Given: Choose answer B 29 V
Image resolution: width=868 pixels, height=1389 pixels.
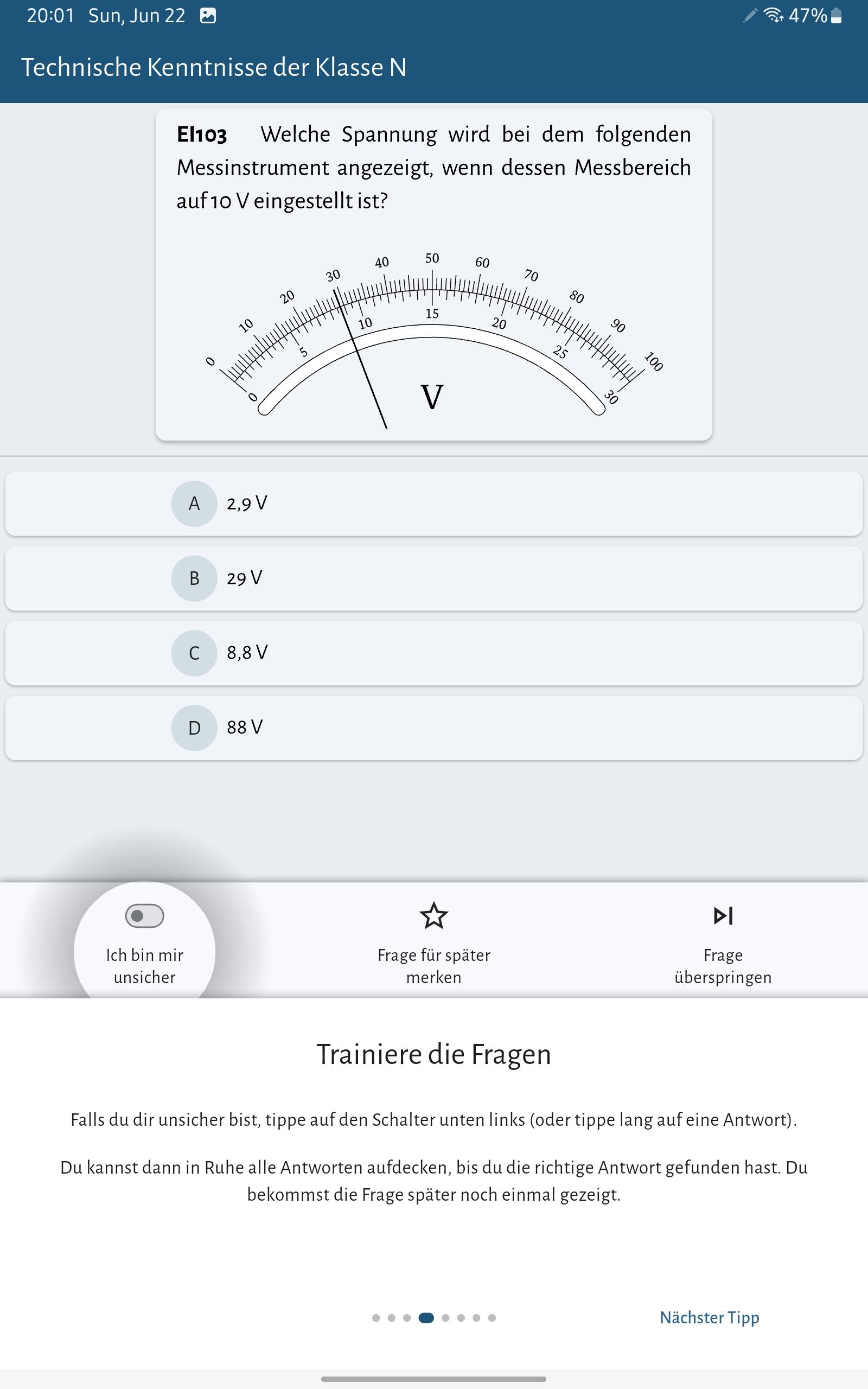Looking at the screenshot, I should coord(433,578).
